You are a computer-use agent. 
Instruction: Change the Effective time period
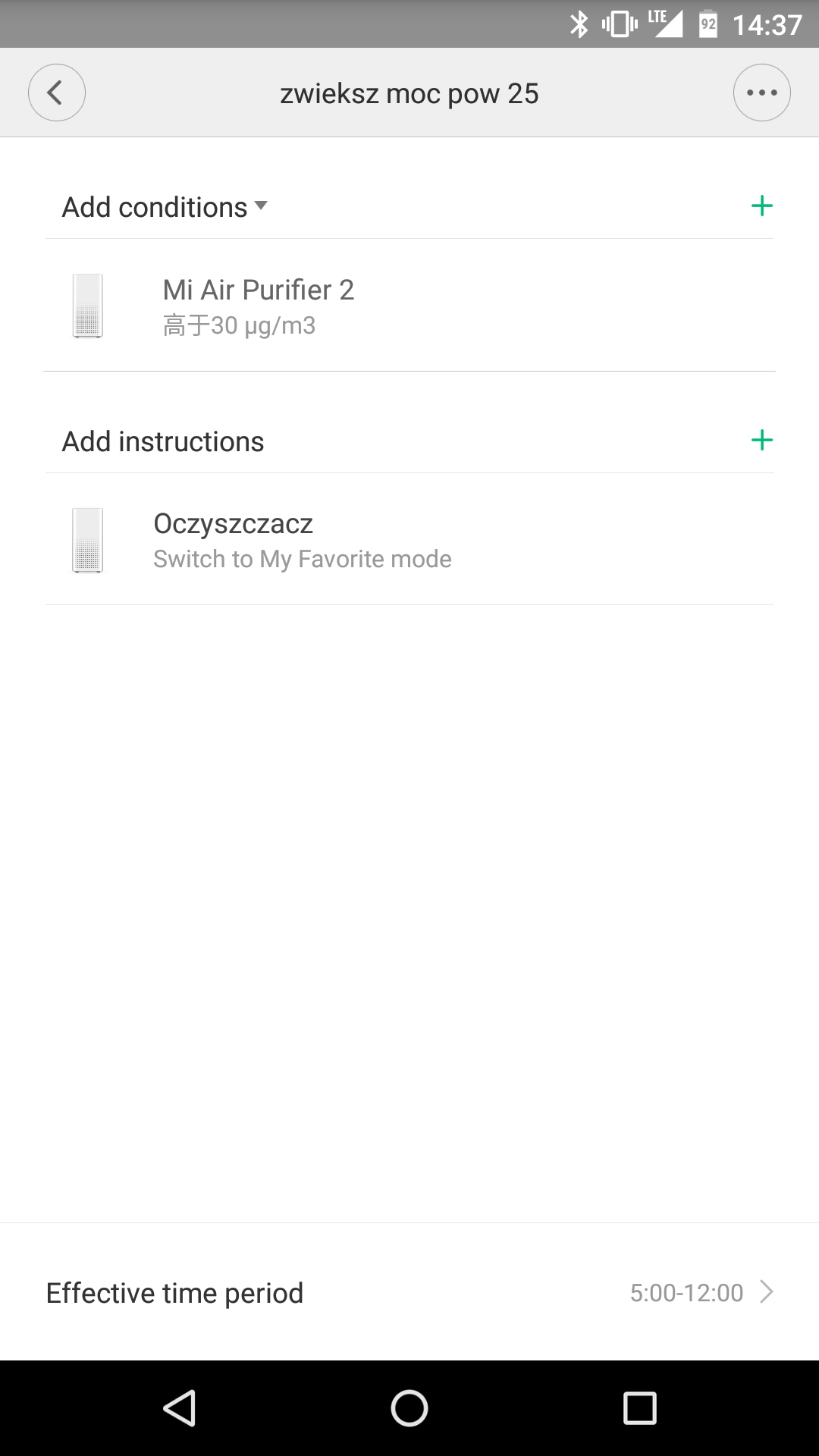coord(409,1292)
